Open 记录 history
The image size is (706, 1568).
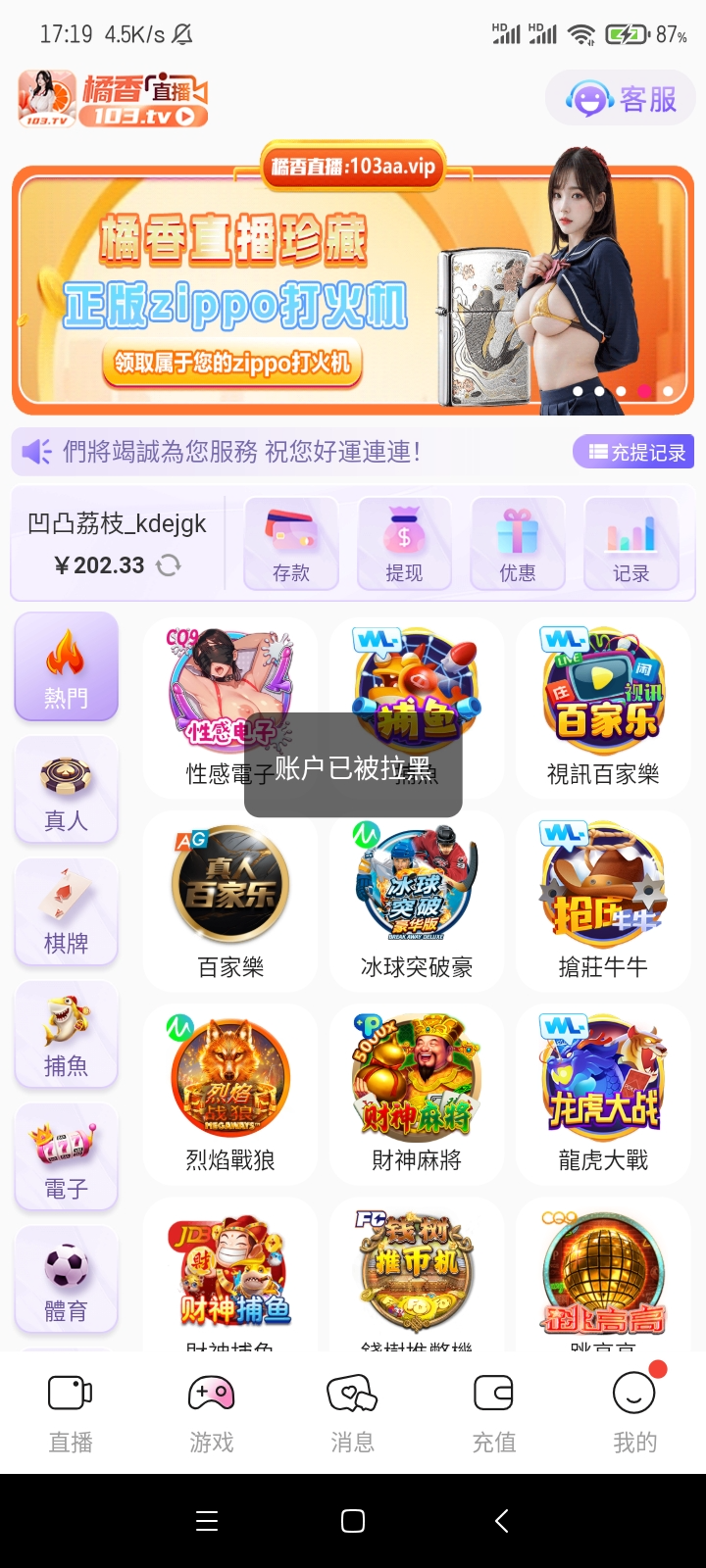630,544
